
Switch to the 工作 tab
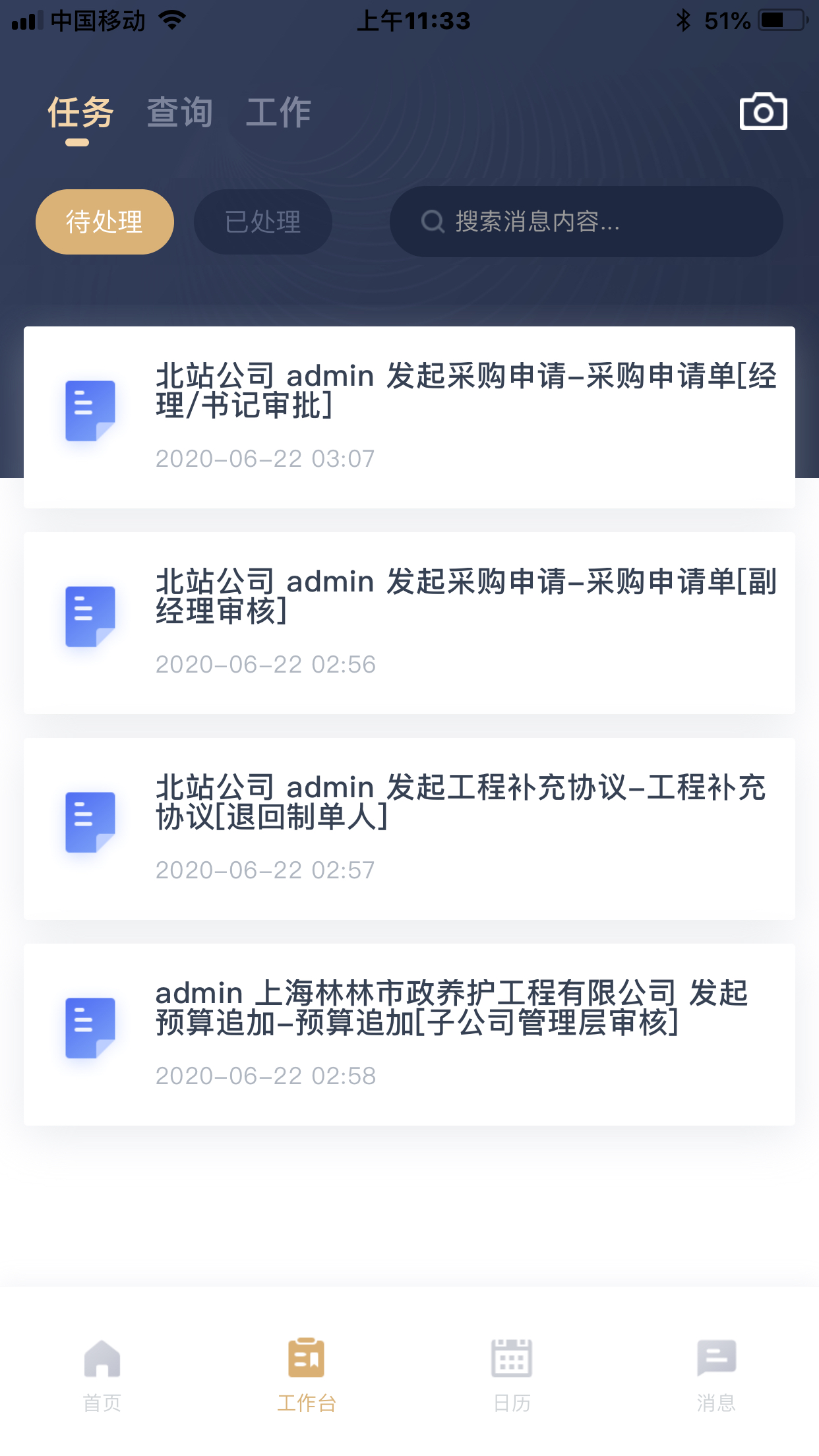tap(278, 112)
